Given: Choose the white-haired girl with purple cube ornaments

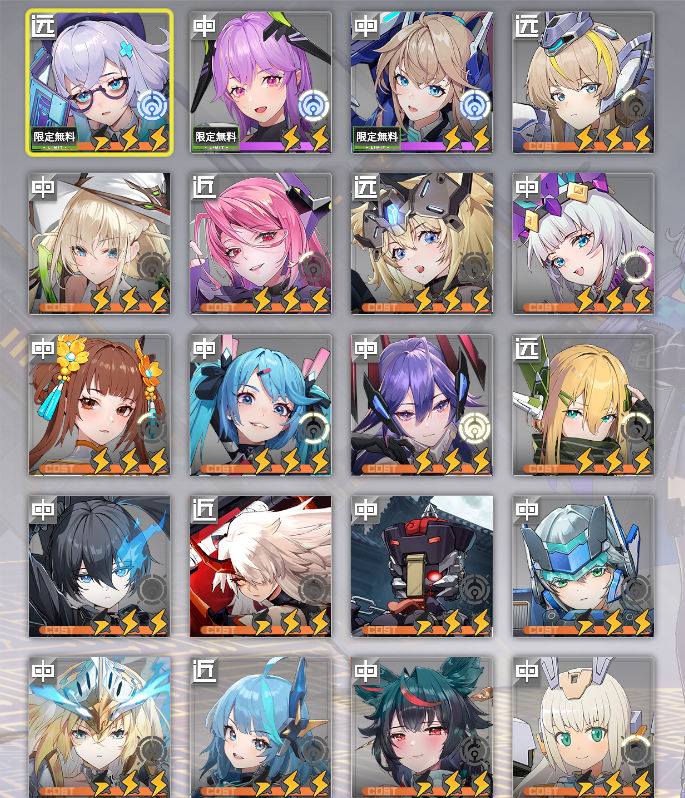Looking at the screenshot, I should 583,243.
